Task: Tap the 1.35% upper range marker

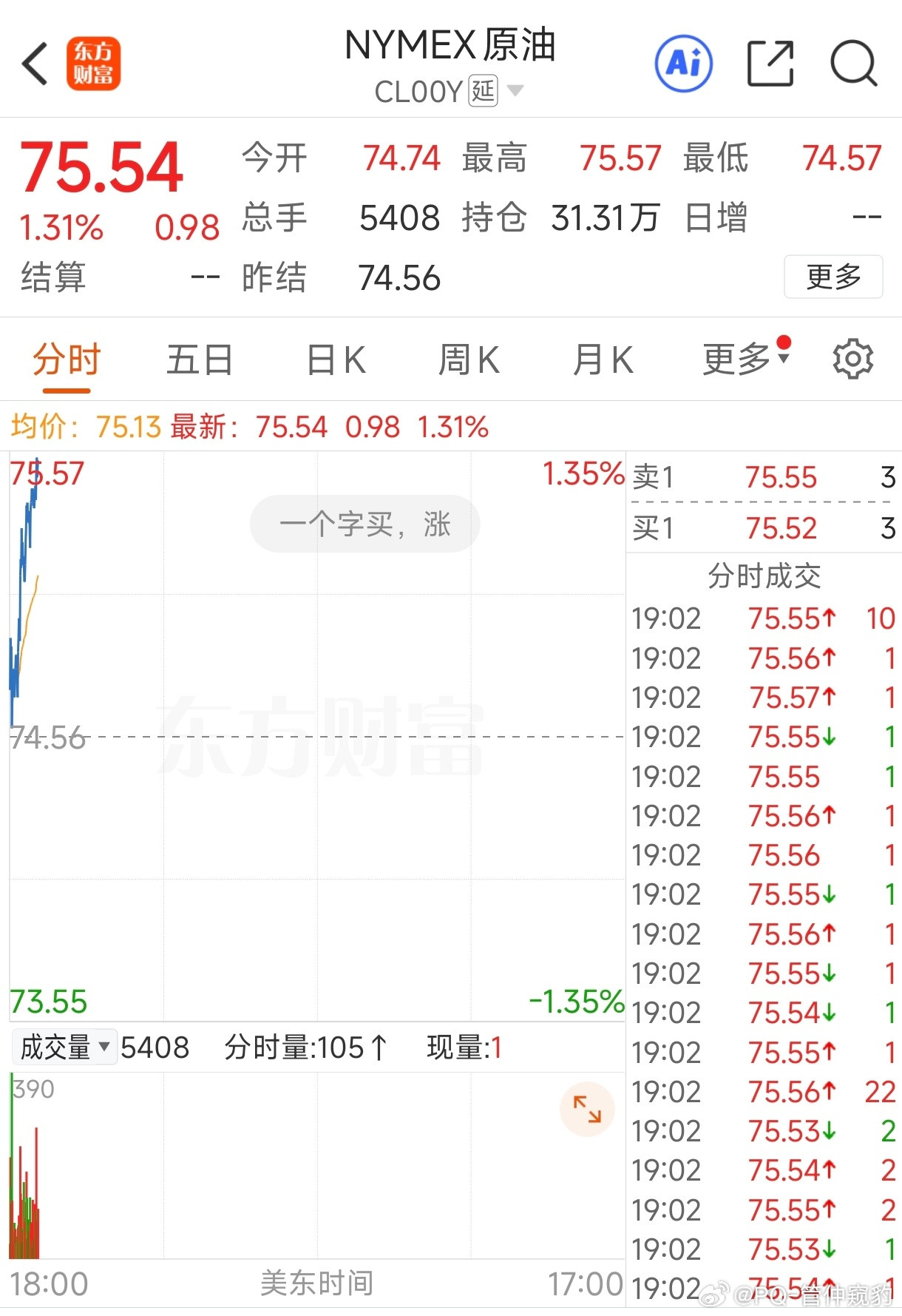Action: [583, 474]
